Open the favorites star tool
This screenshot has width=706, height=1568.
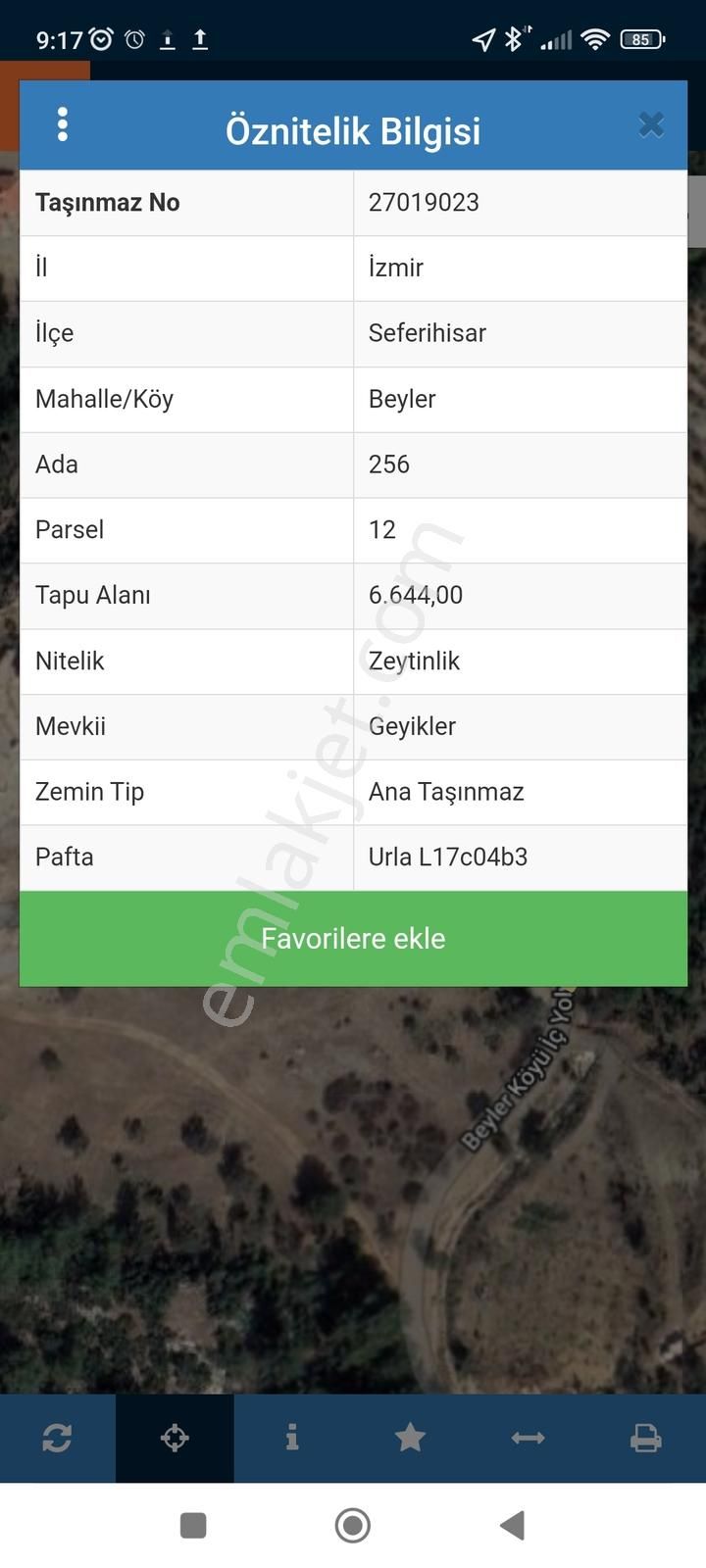(x=410, y=1438)
